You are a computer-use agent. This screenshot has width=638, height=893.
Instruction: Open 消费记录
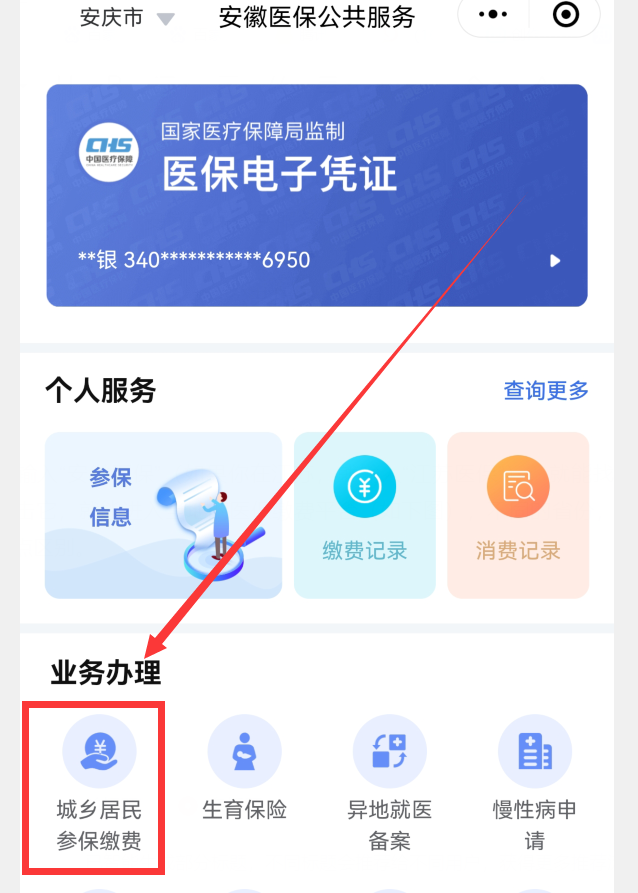click(x=517, y=514)
